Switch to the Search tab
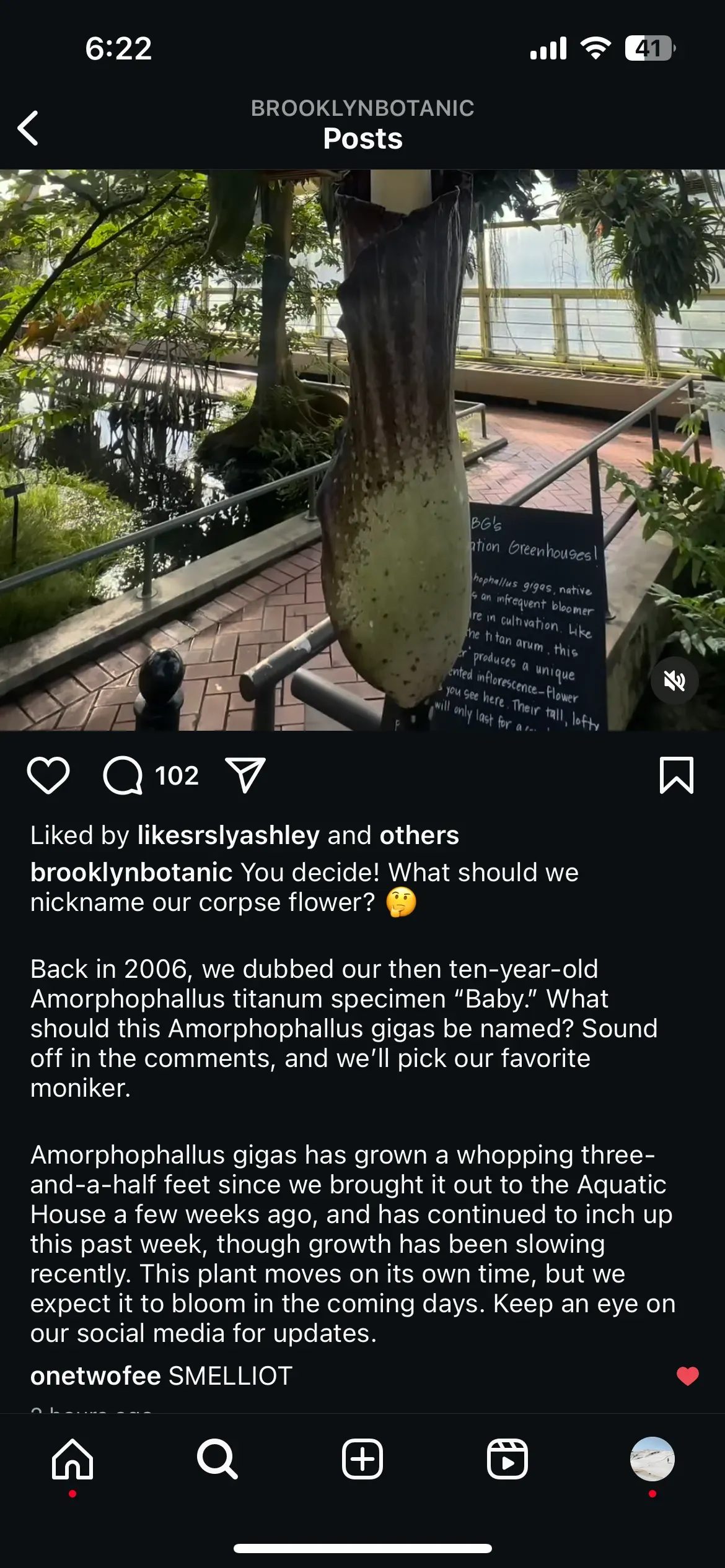The width and height of the screenshot is (725, 1568). pos(217,1459)
